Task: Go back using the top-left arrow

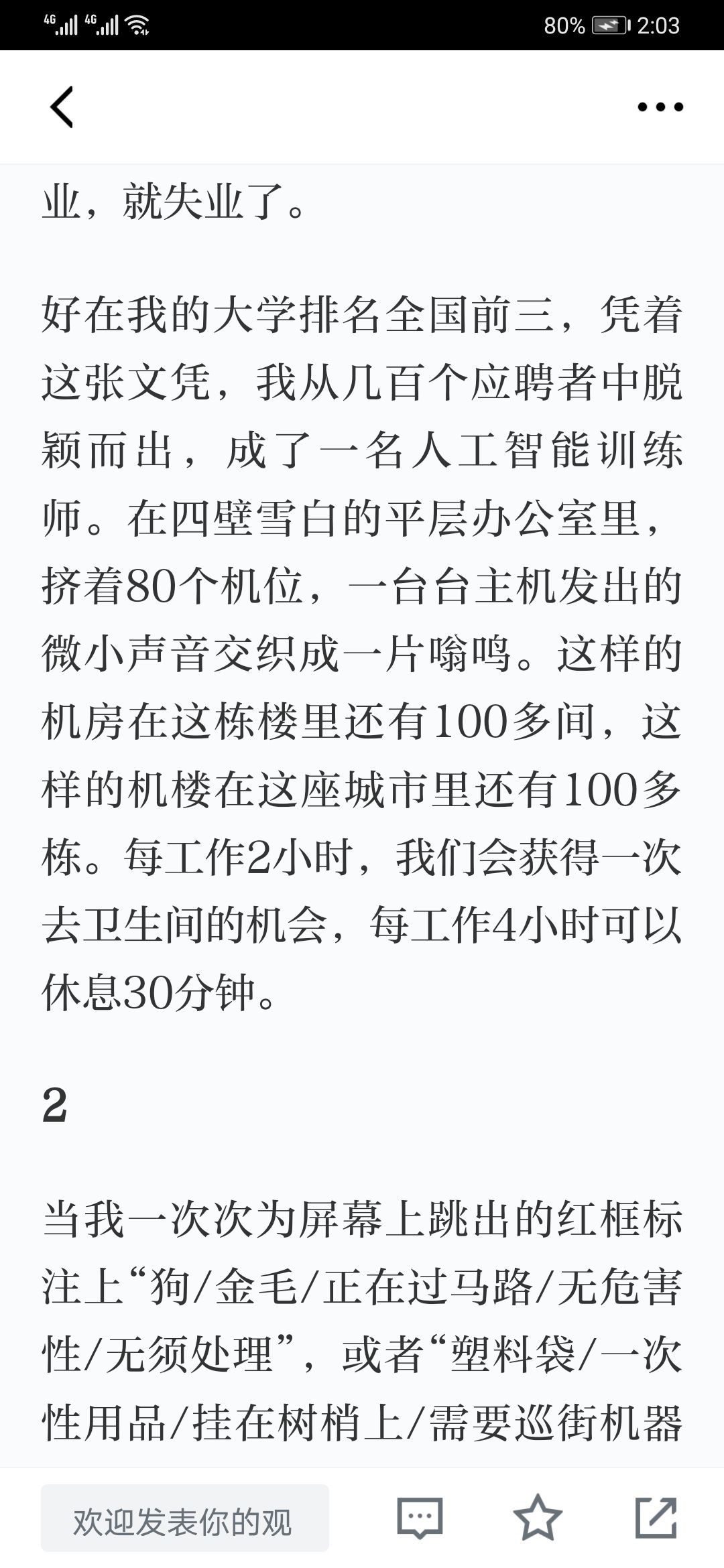Action: 61,107
